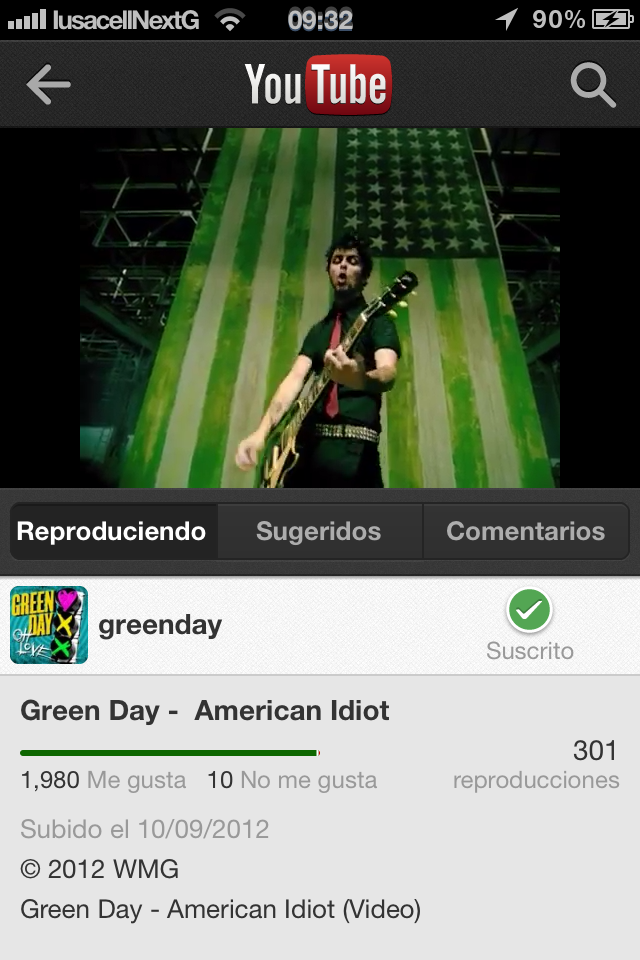Open the greenday channel
The image size is (640, 960).
pyautogui.click(x=159, y=626)
